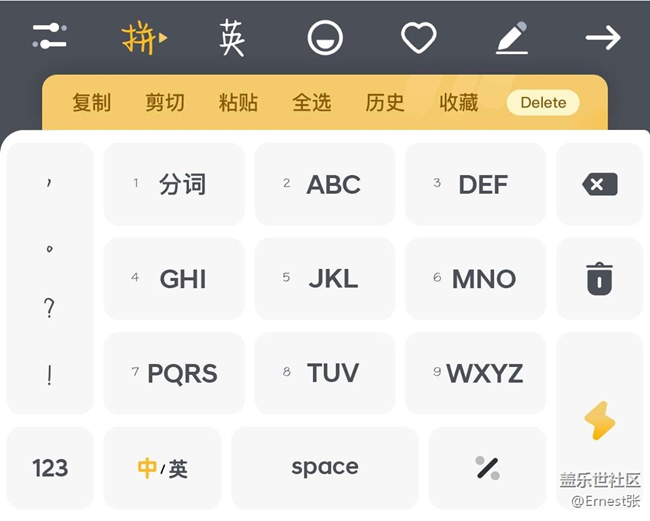Image resolution: width=650 pixels, height=521 pixels.
Task: Paste with the 粘贴 option
Action: click(x=238, y=102)
